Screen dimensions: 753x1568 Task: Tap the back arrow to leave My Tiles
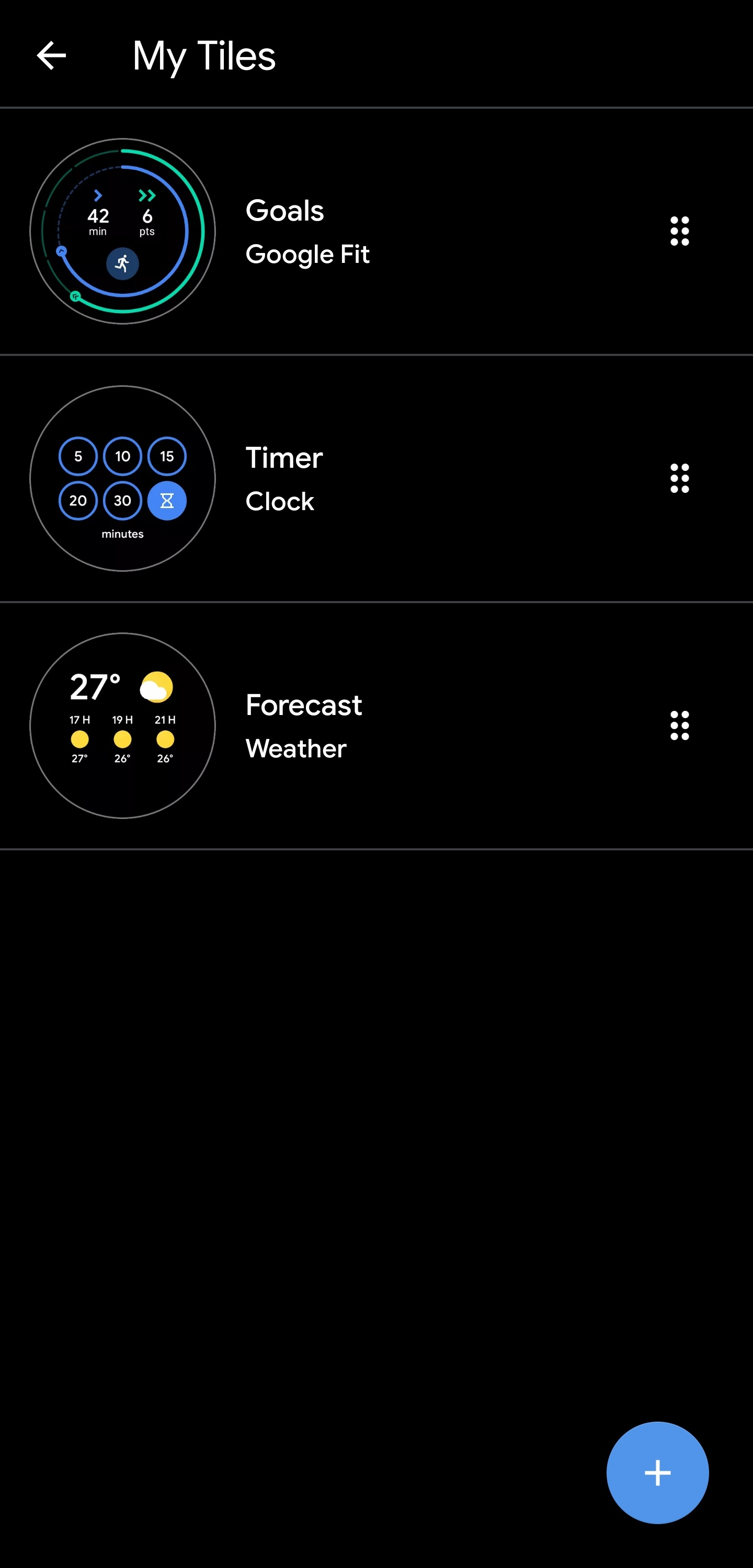pos(51,55)
